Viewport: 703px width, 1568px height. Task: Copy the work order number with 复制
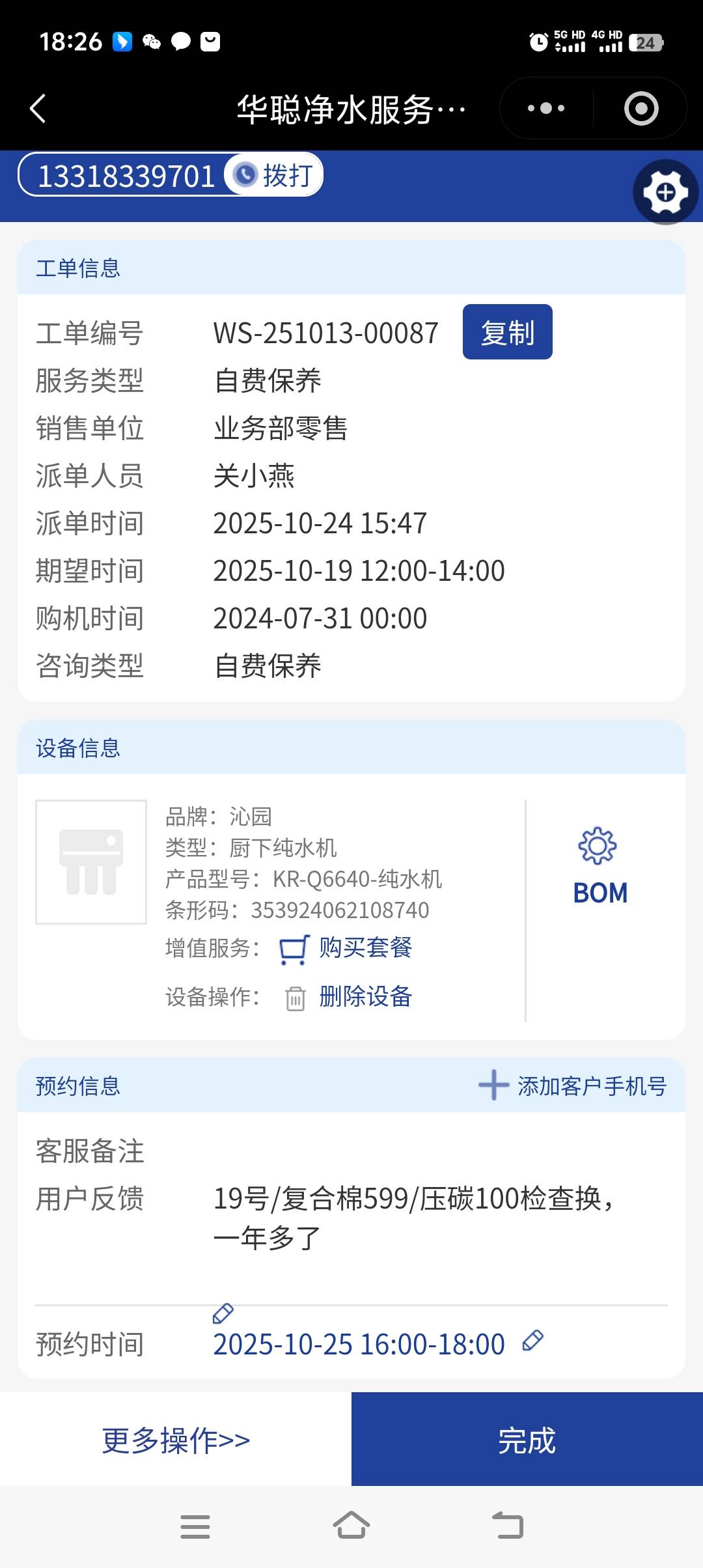tap(507, 332)
